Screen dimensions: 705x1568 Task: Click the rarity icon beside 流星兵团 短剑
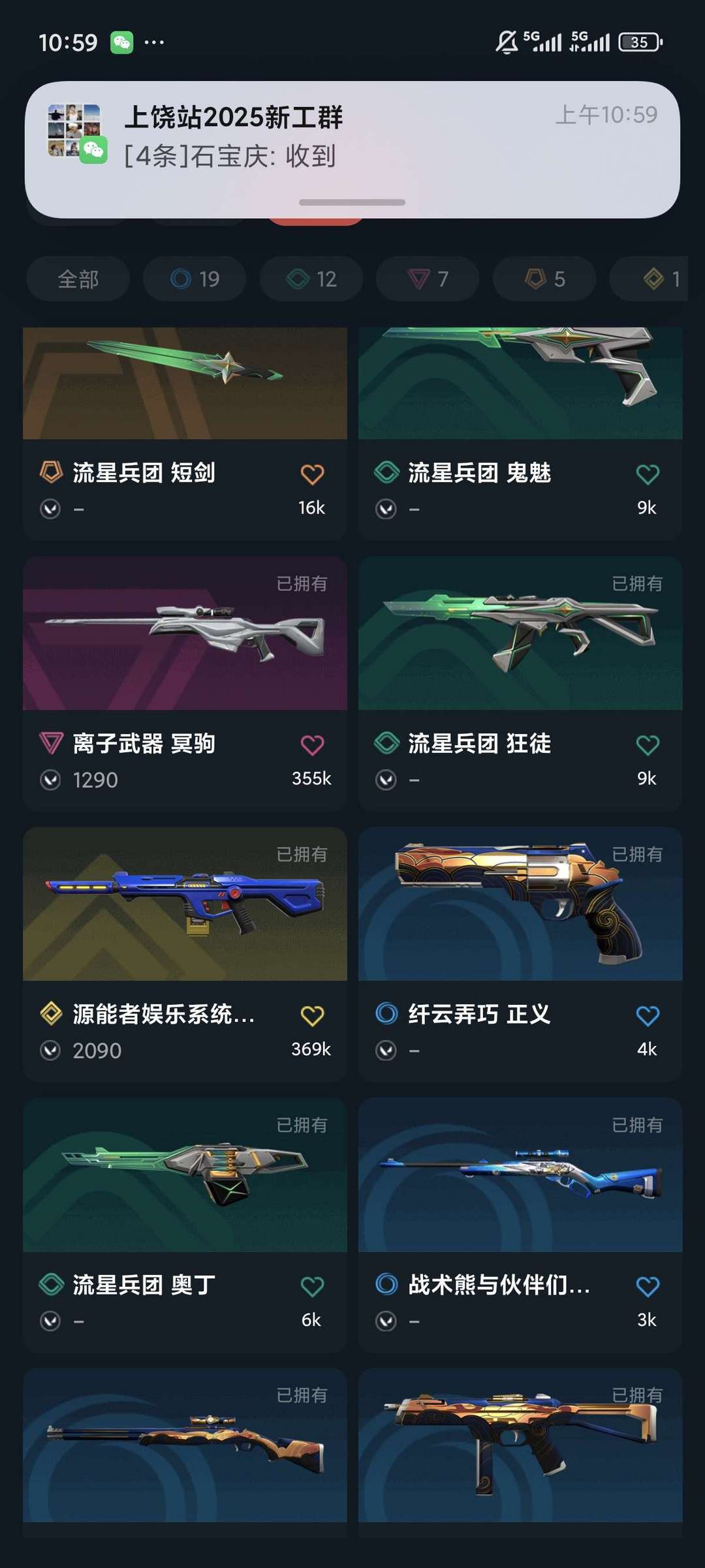[x=49, y=474]
